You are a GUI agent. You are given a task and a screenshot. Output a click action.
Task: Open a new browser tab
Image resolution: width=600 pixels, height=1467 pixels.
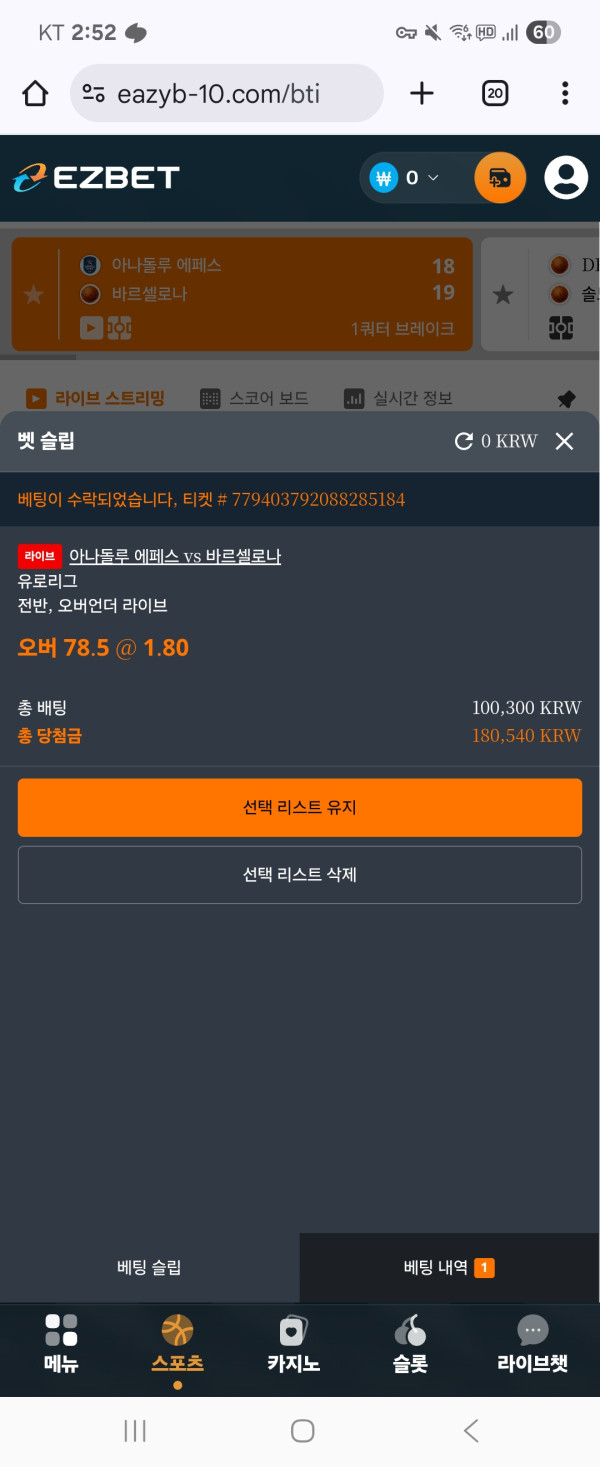(422, 94)
